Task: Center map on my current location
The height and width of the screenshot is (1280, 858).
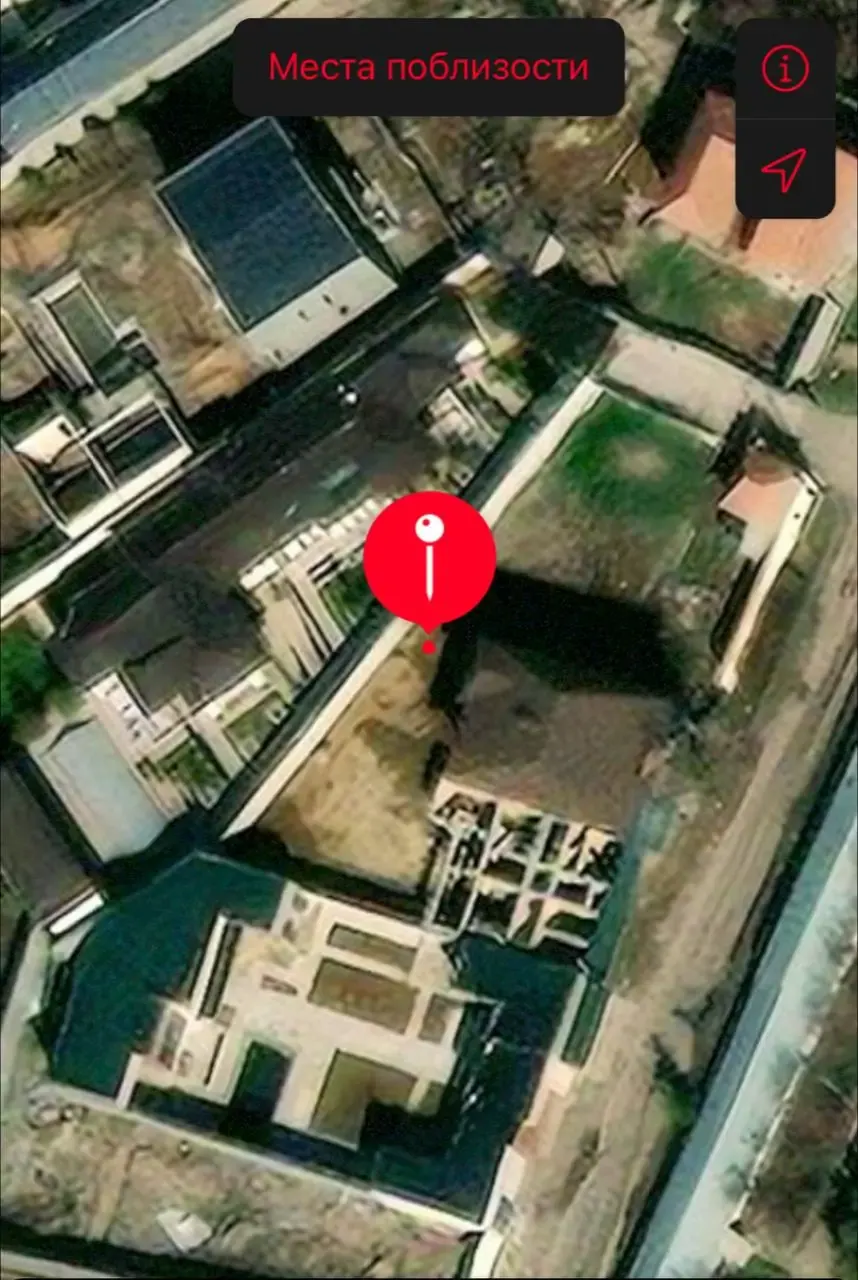Action: click(x=785, y=169)
